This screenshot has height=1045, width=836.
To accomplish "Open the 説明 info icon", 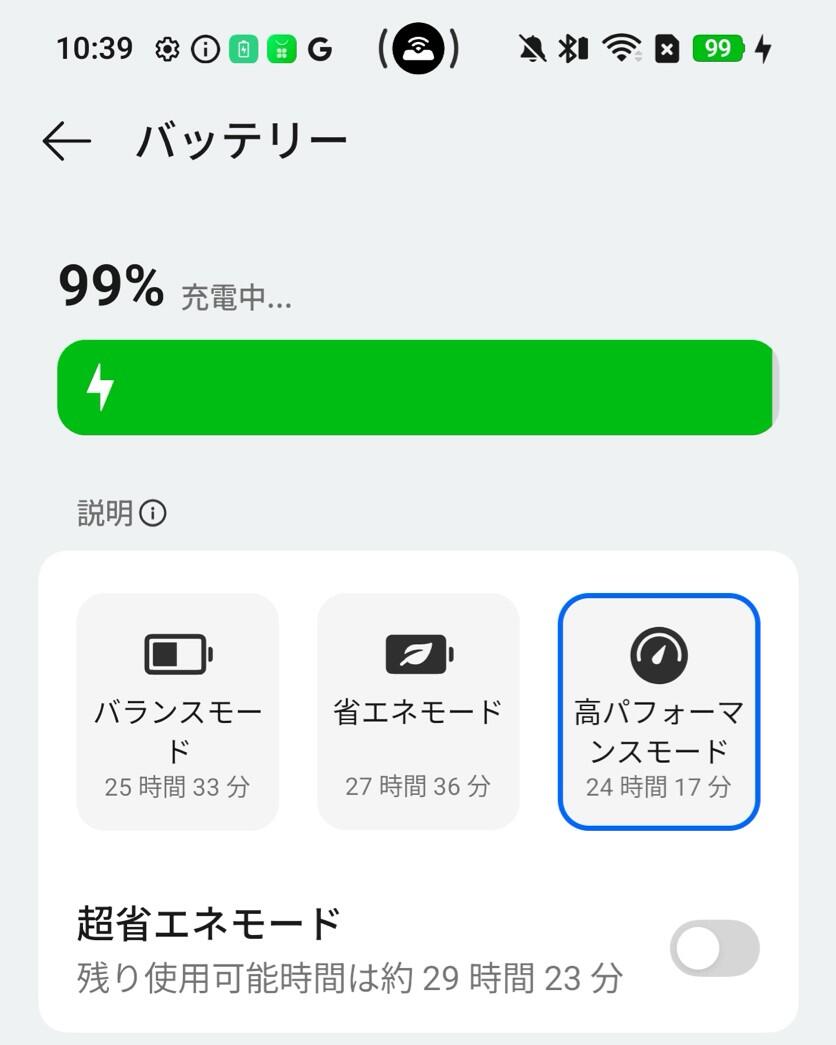I will [153, 514].
